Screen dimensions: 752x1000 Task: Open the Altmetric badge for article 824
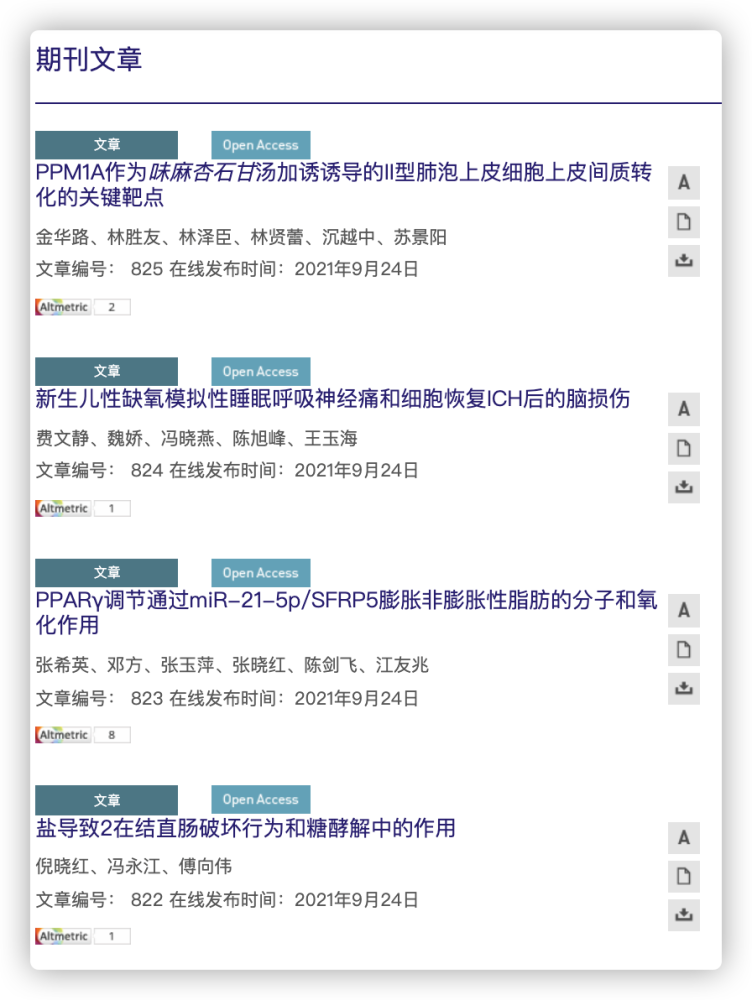coord(83,508)
